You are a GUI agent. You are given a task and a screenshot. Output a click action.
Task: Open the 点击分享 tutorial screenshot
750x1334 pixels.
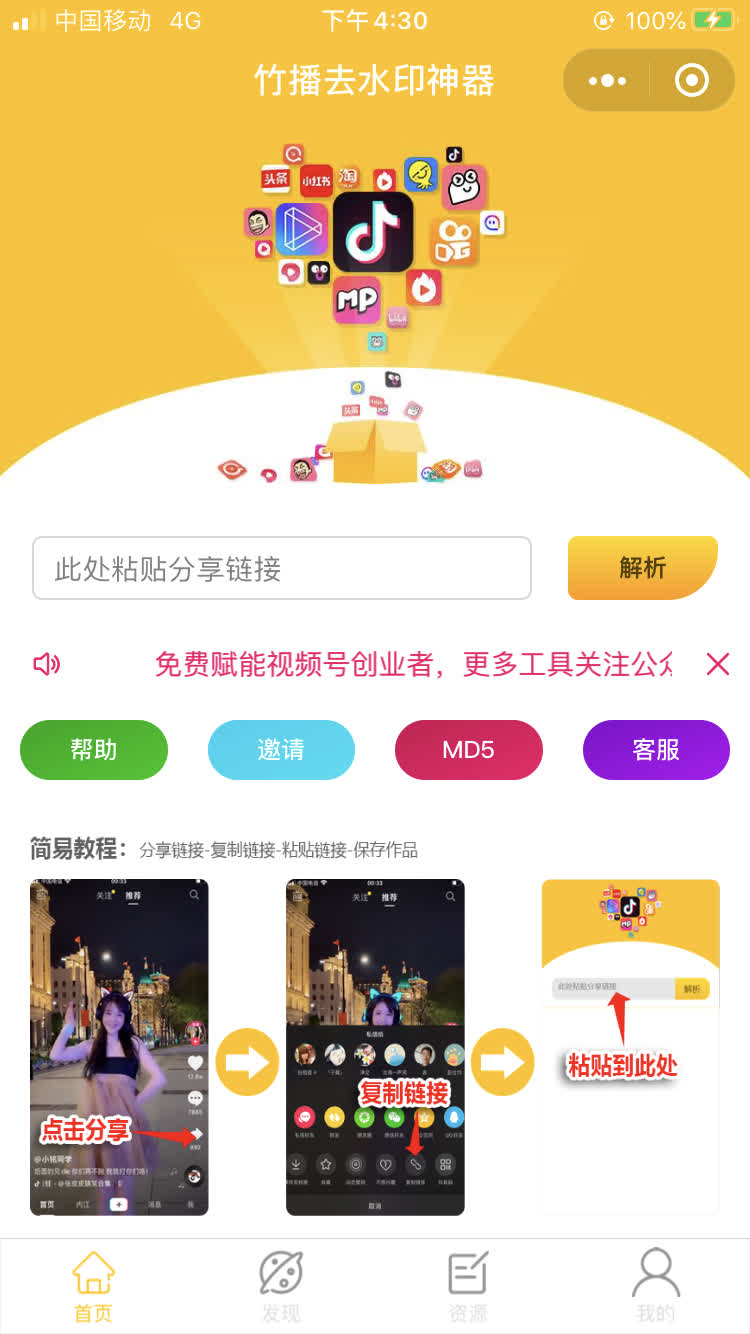[x=119, y=1045]
